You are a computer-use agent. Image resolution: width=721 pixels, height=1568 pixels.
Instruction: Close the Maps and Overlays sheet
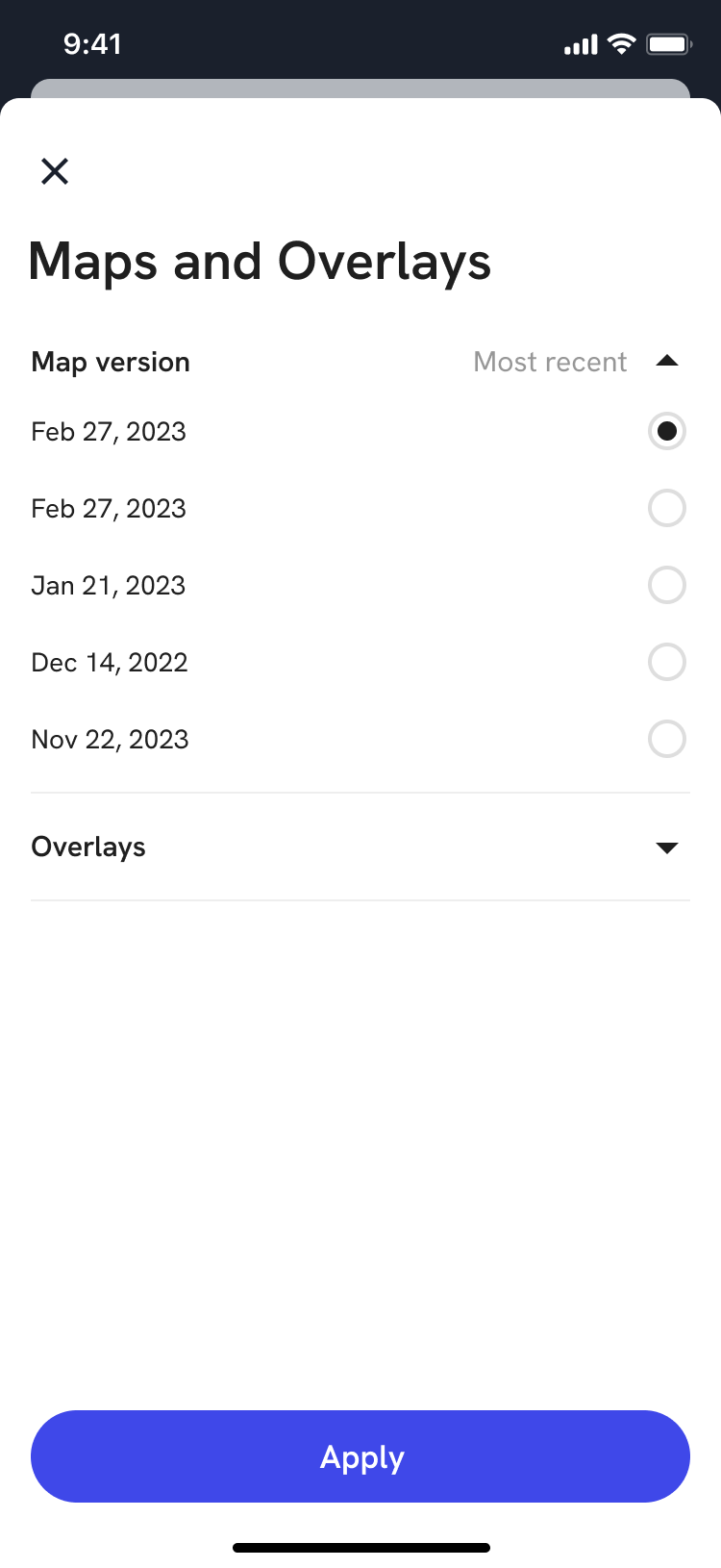click(x=55, y=171)
